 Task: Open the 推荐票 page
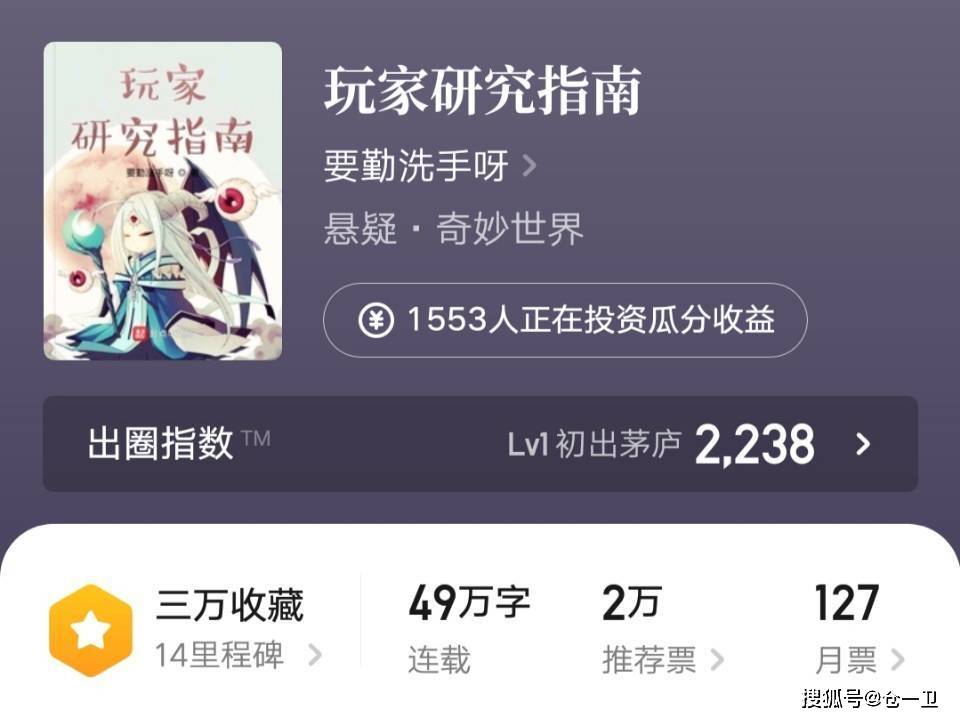click(x=662, y=659)
